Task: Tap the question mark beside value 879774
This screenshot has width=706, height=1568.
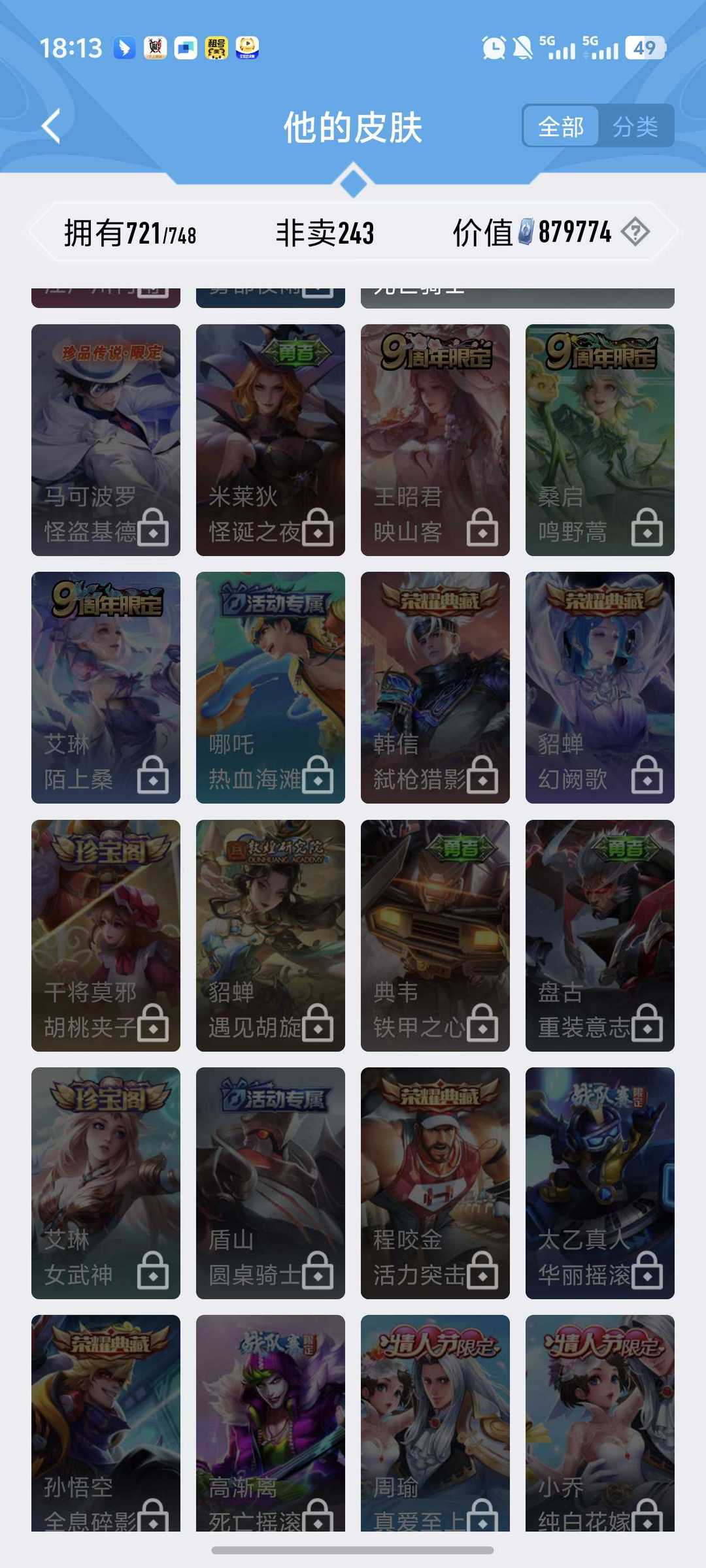Action: pos(635,232)
